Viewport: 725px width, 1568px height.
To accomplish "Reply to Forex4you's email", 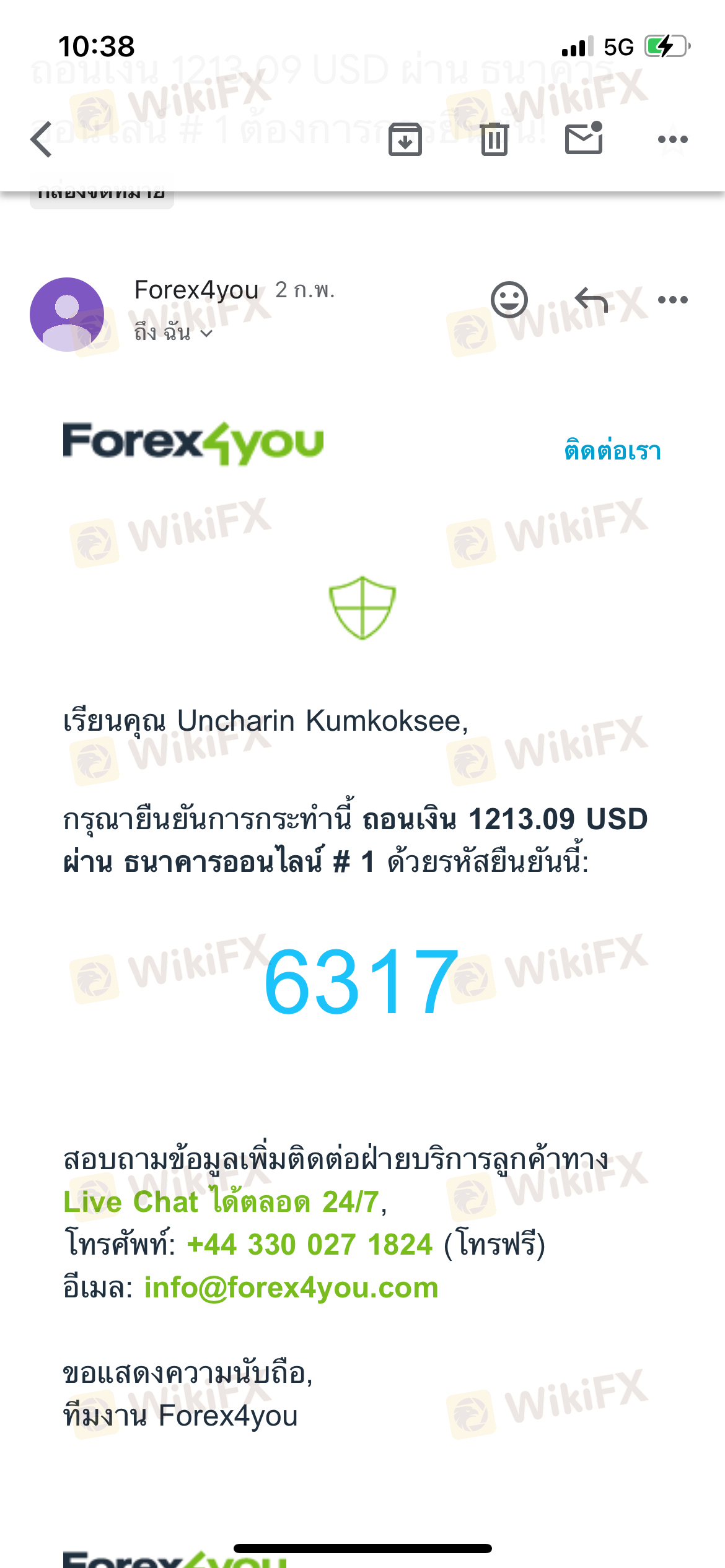I will pos(591,300).
